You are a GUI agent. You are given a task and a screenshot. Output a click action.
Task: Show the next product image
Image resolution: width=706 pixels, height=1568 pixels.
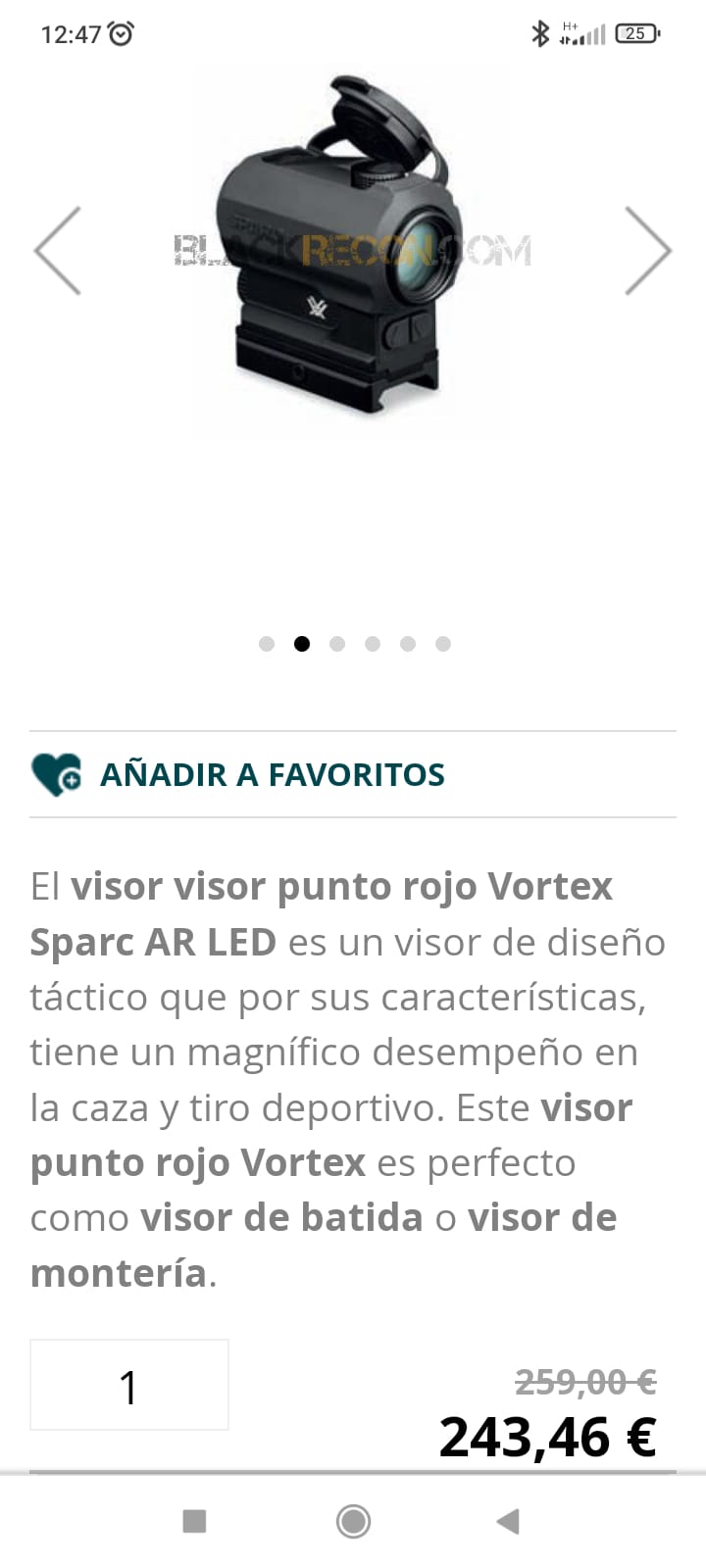point(648,251)
